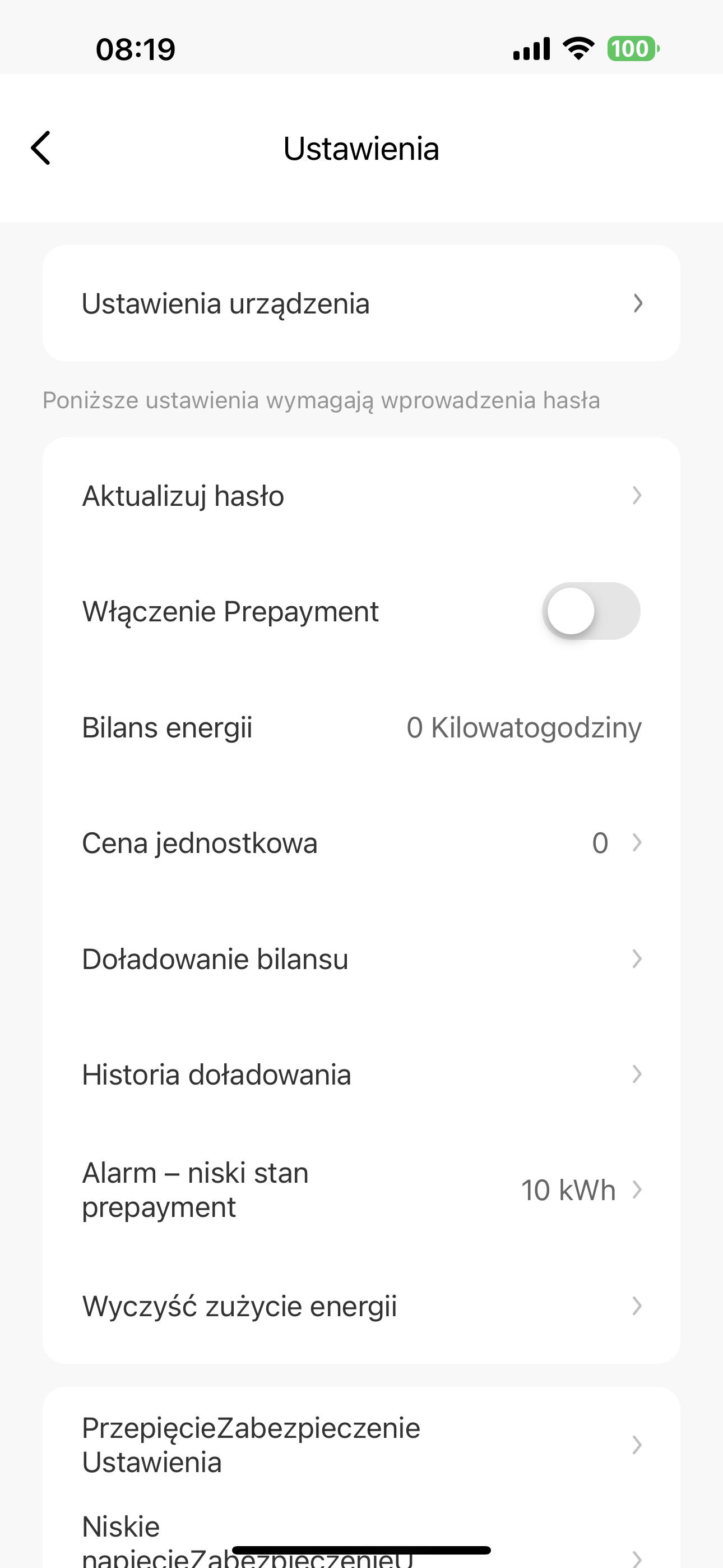Go back using the top-left arrow
Viewport: 723px width, 1568px height.
[41, 148]
